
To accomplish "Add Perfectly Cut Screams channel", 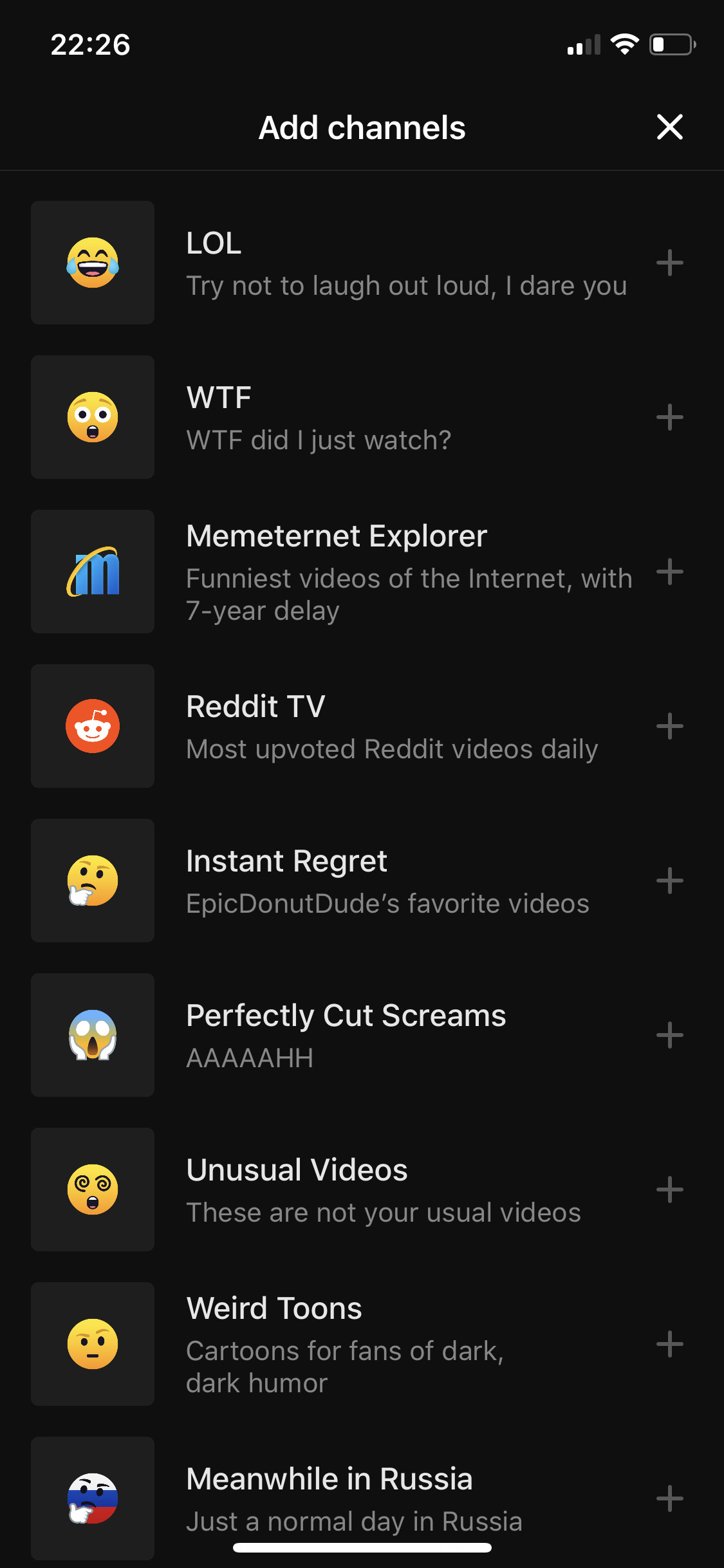I will [x=671, y=1035].
